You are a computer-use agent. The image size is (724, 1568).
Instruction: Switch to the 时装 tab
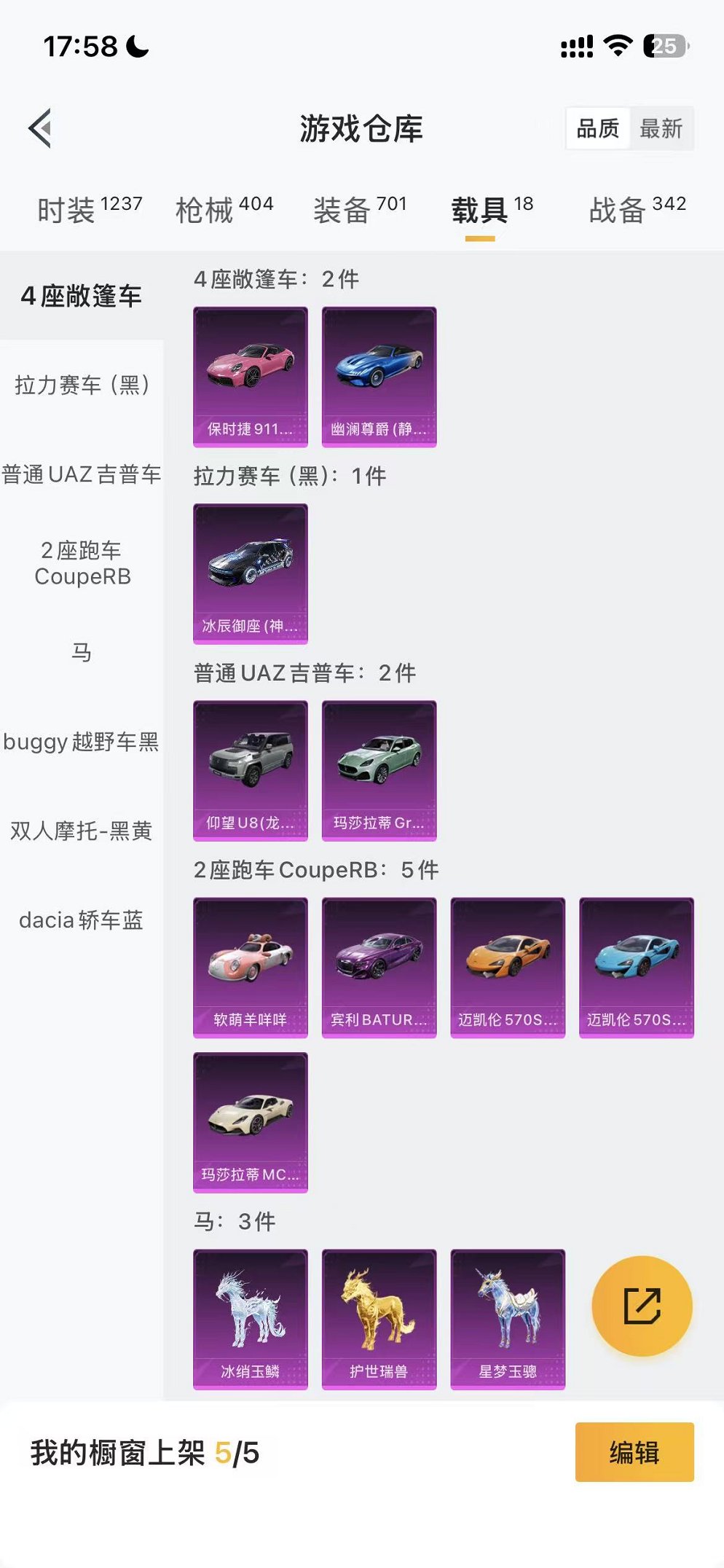coord(89,210)
